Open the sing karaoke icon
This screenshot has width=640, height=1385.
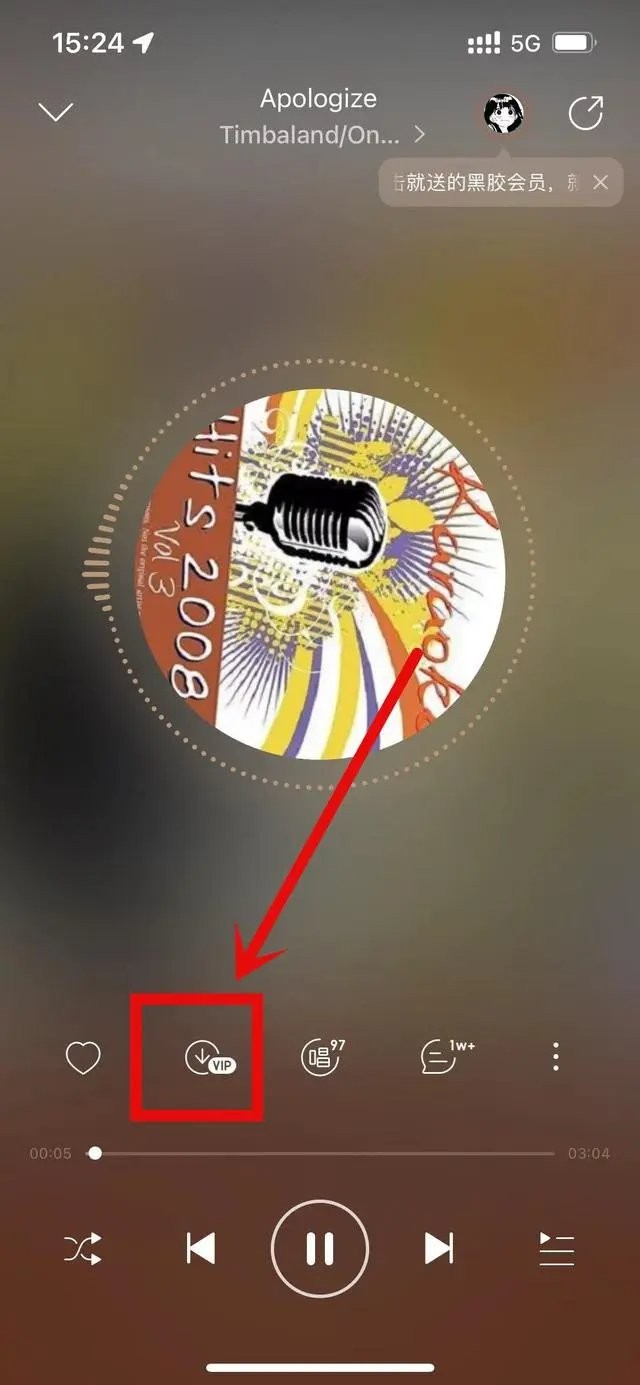(x=322, y=1058)
